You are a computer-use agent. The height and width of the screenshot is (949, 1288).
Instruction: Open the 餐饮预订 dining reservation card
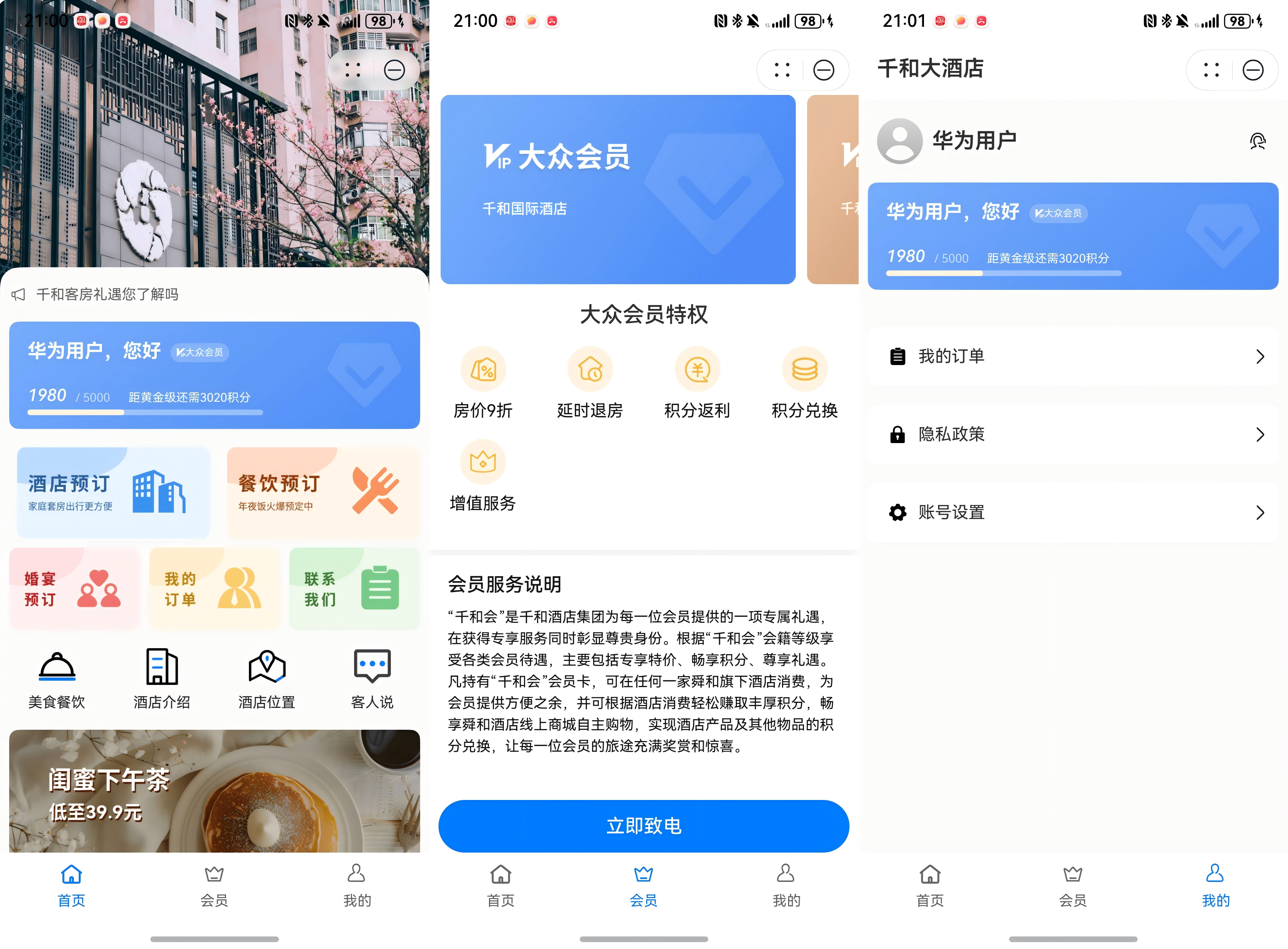(323, 492)
